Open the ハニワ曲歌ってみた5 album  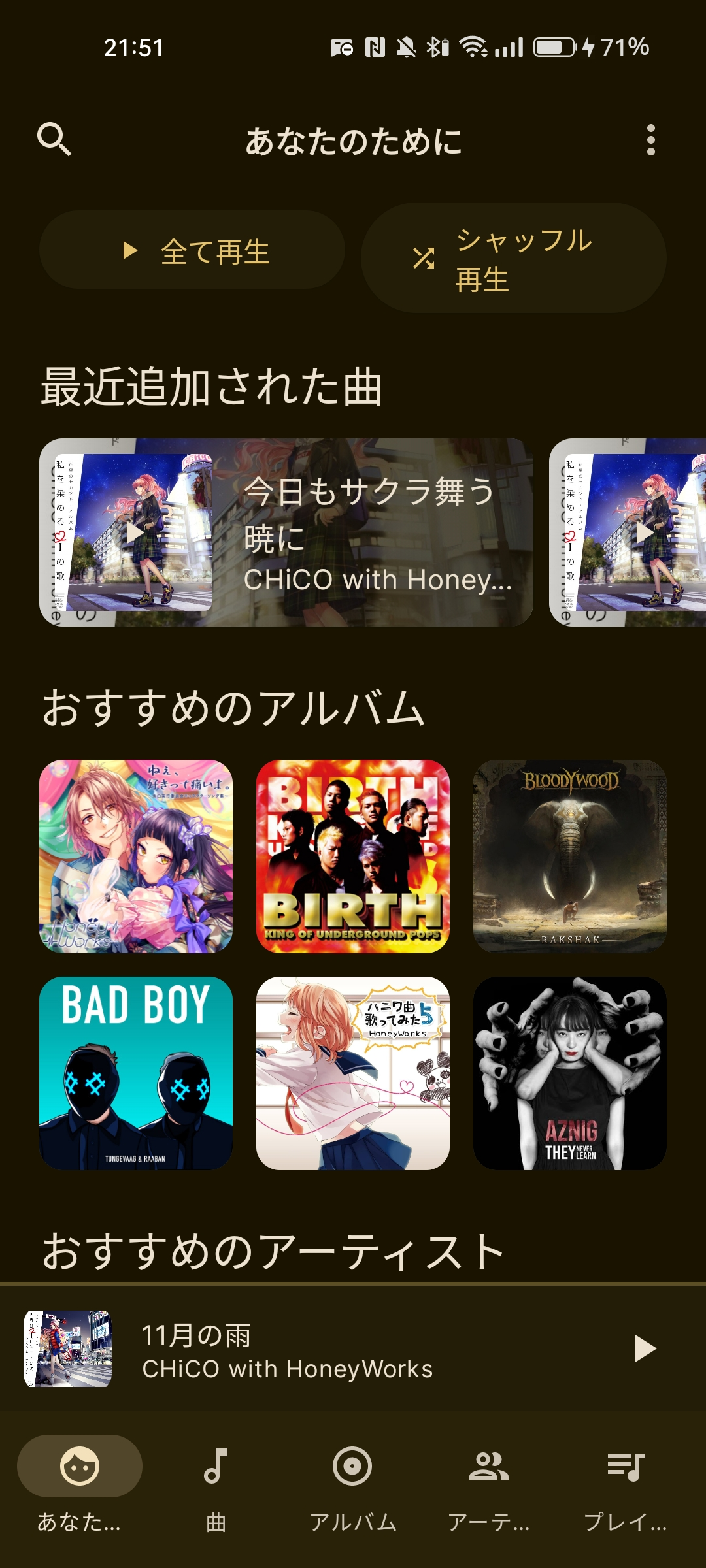[353, 1073]
